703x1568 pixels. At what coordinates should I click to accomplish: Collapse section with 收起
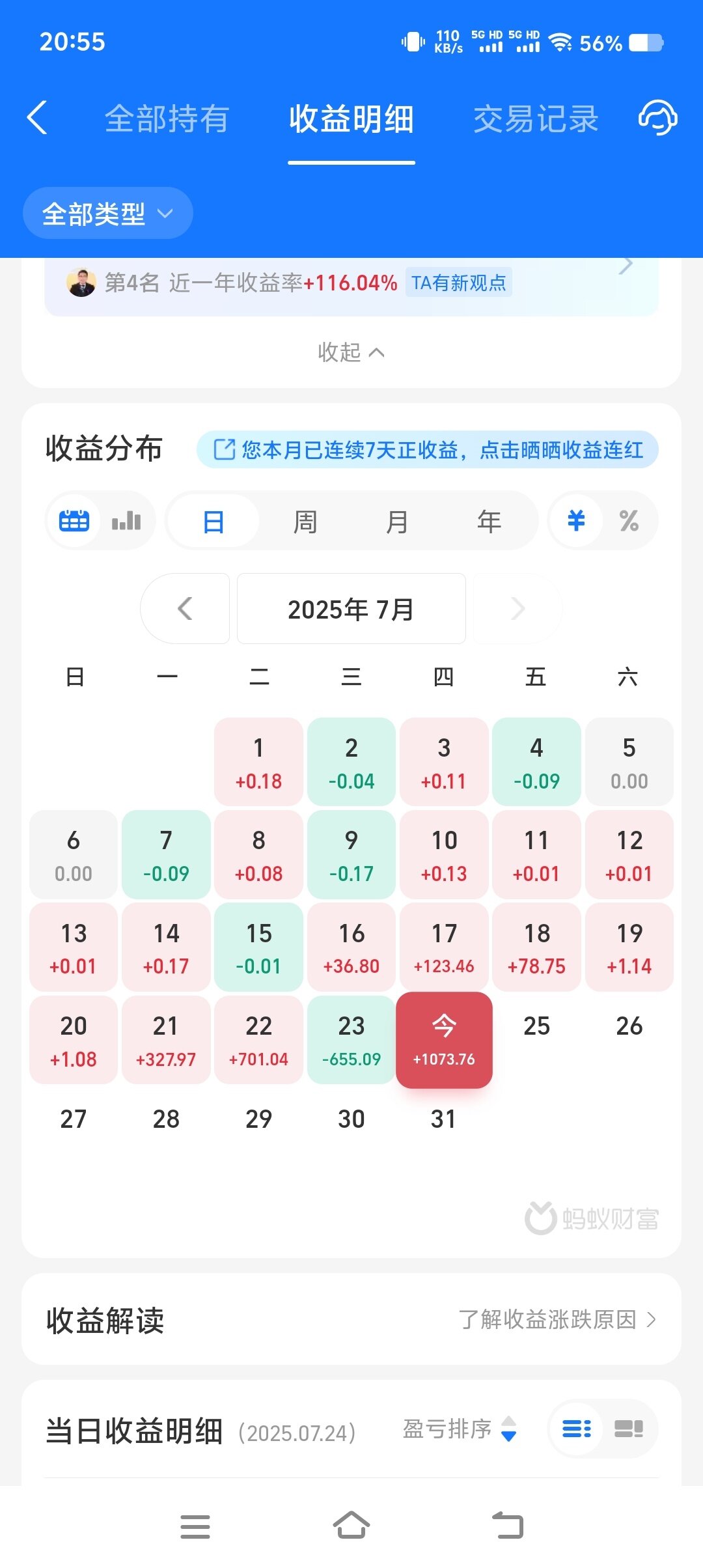click(x=351, y=352)
